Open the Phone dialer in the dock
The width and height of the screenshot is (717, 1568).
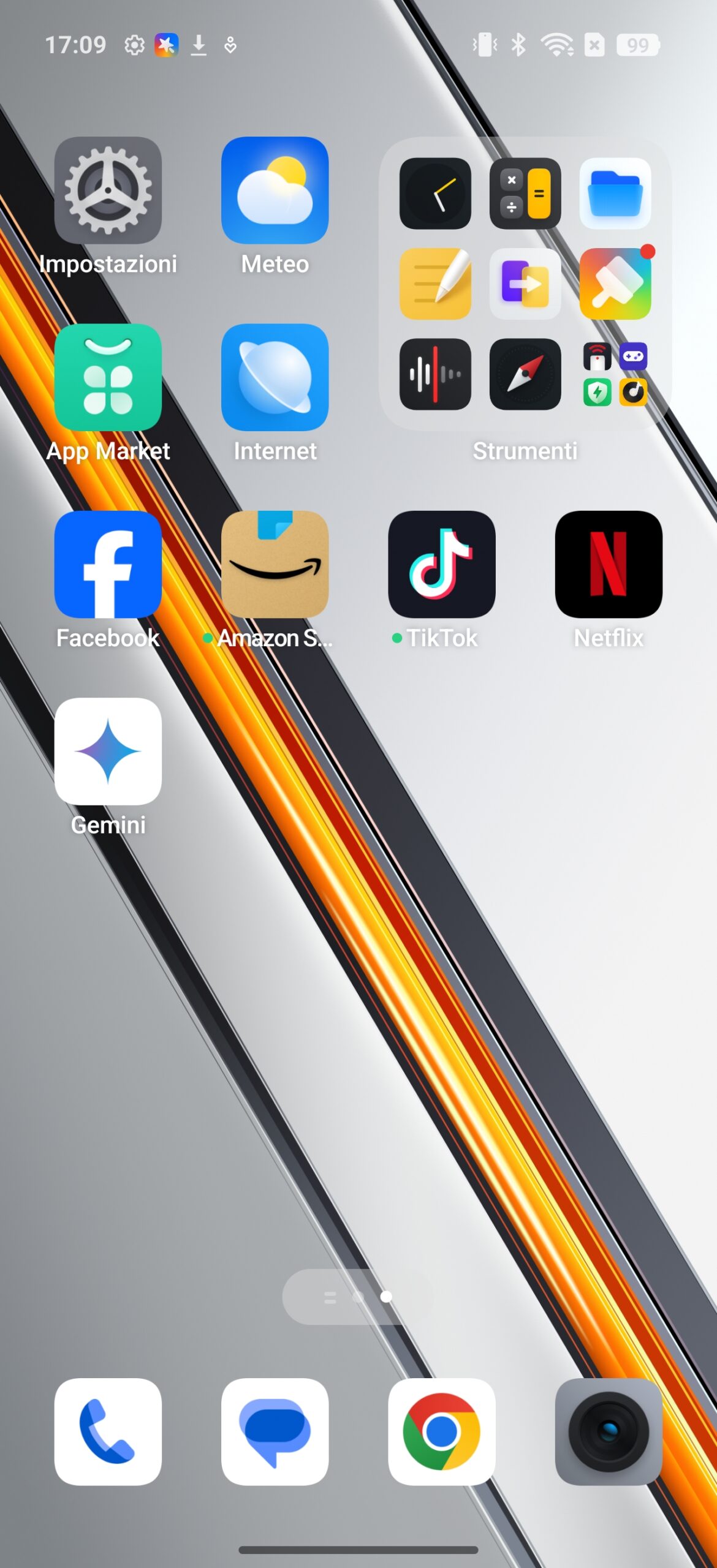(108, 1431)
